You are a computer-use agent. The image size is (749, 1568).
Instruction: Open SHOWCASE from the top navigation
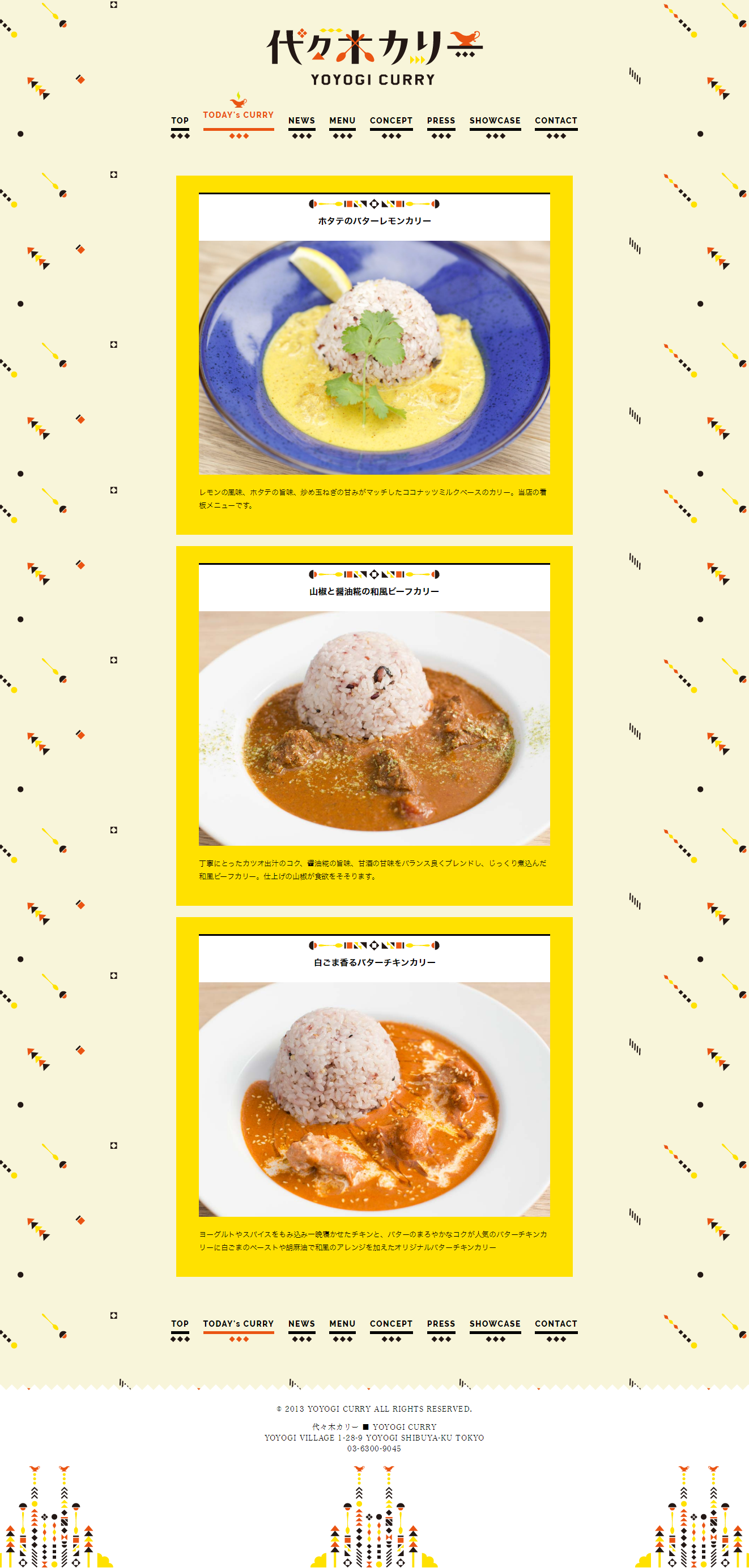point(495,127)
